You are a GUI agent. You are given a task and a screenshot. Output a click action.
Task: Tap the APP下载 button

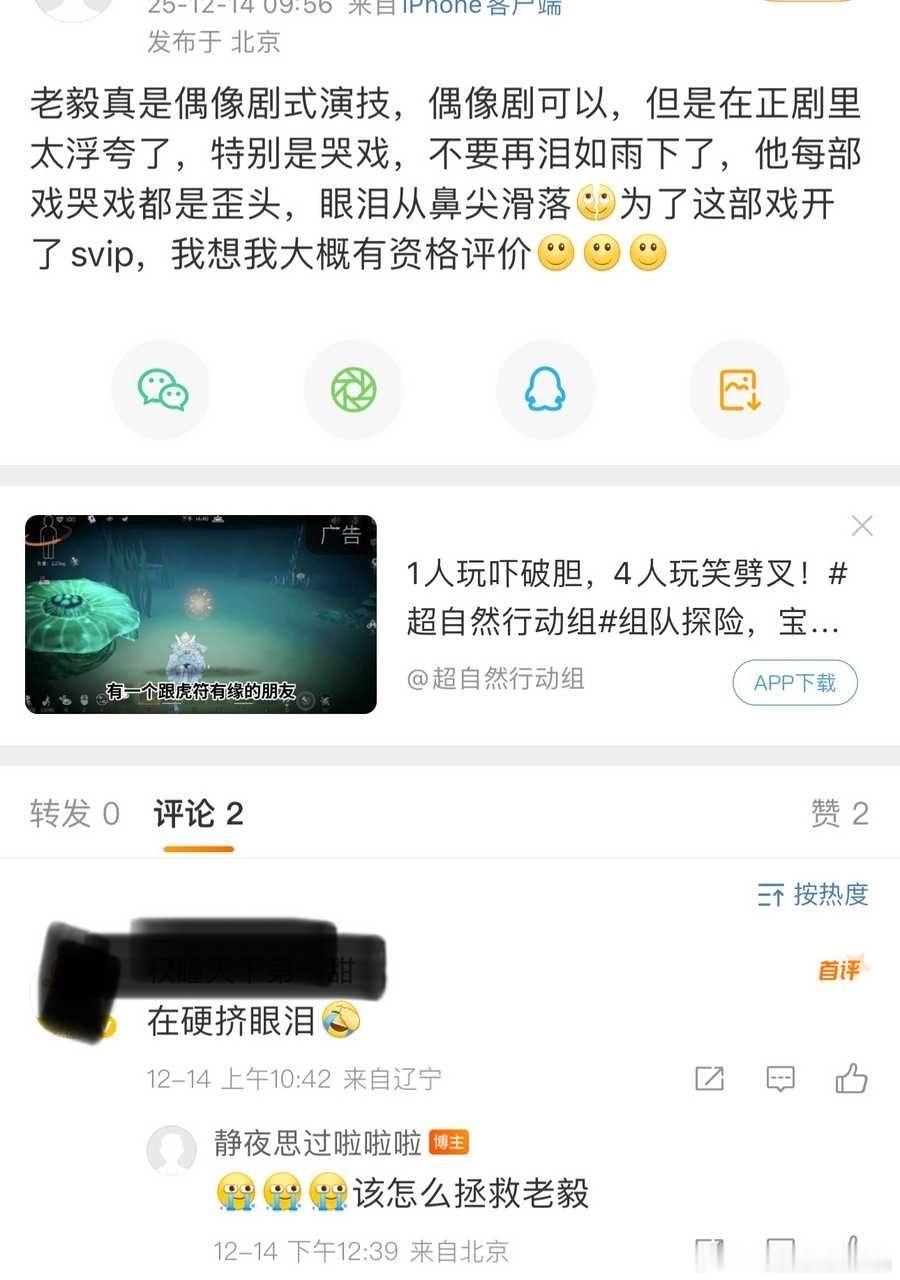pyautogui.click(x=795, y=681)
